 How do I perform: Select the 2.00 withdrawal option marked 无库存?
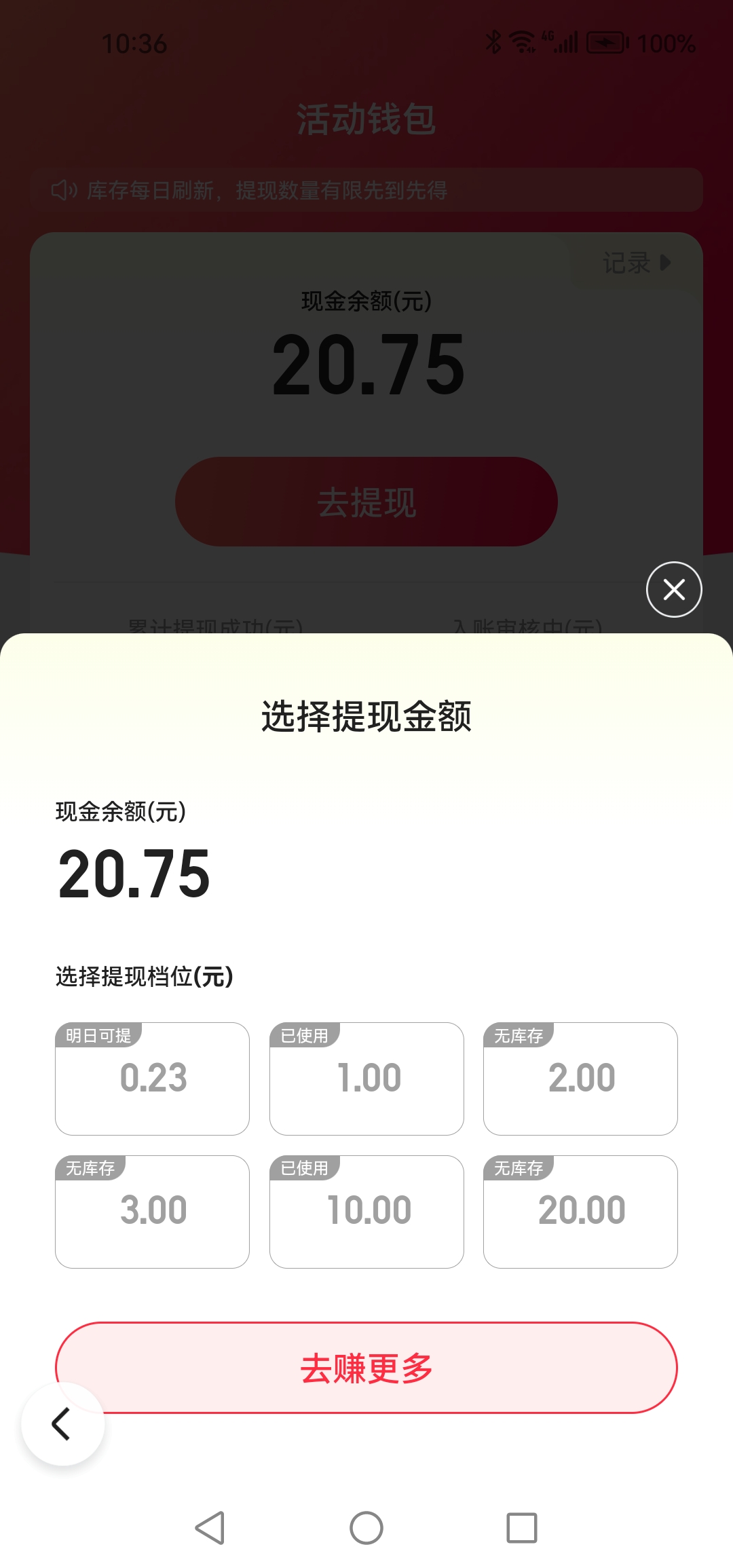(x=580, y=1079)
